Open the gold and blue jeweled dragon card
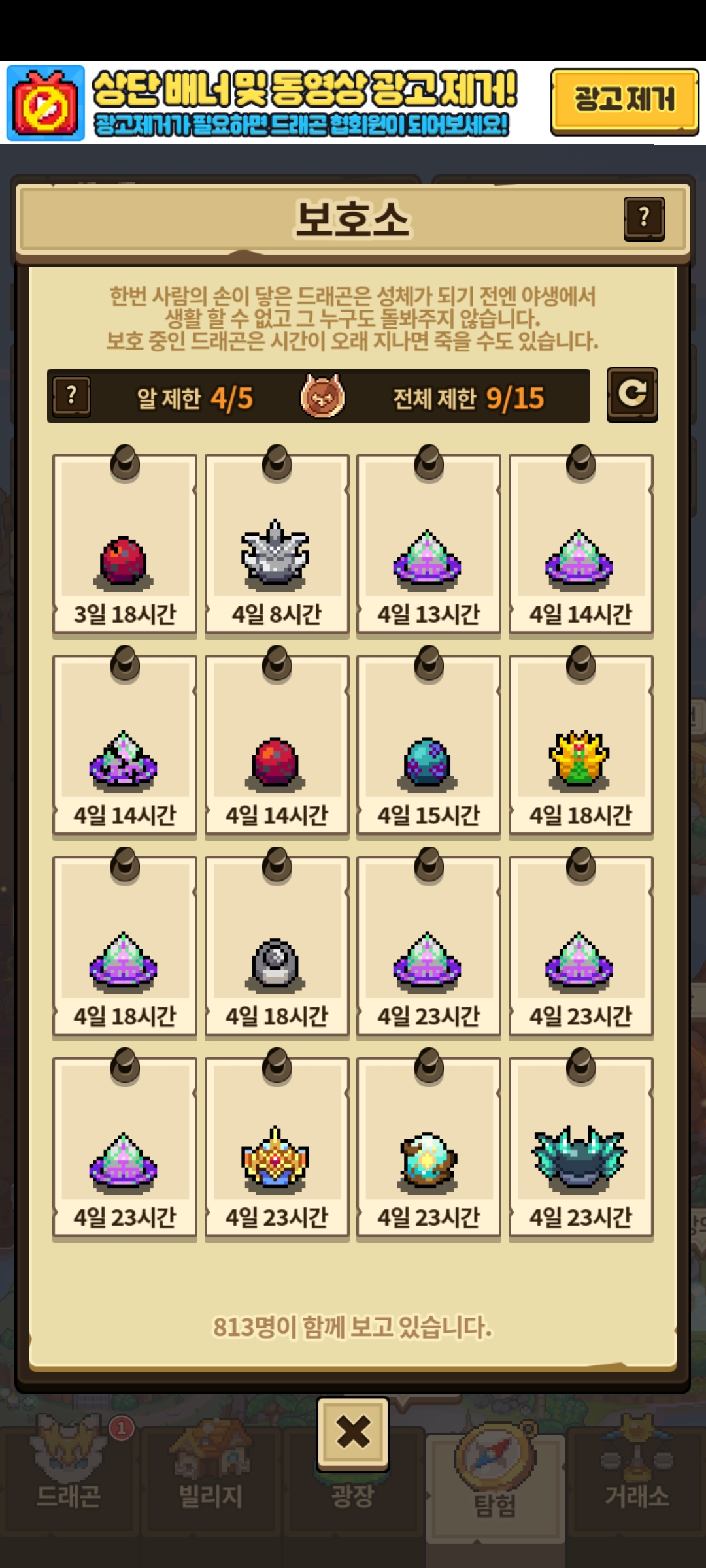The width and height of the screenshot is (706, 1568). click(x=277, y=1148)
